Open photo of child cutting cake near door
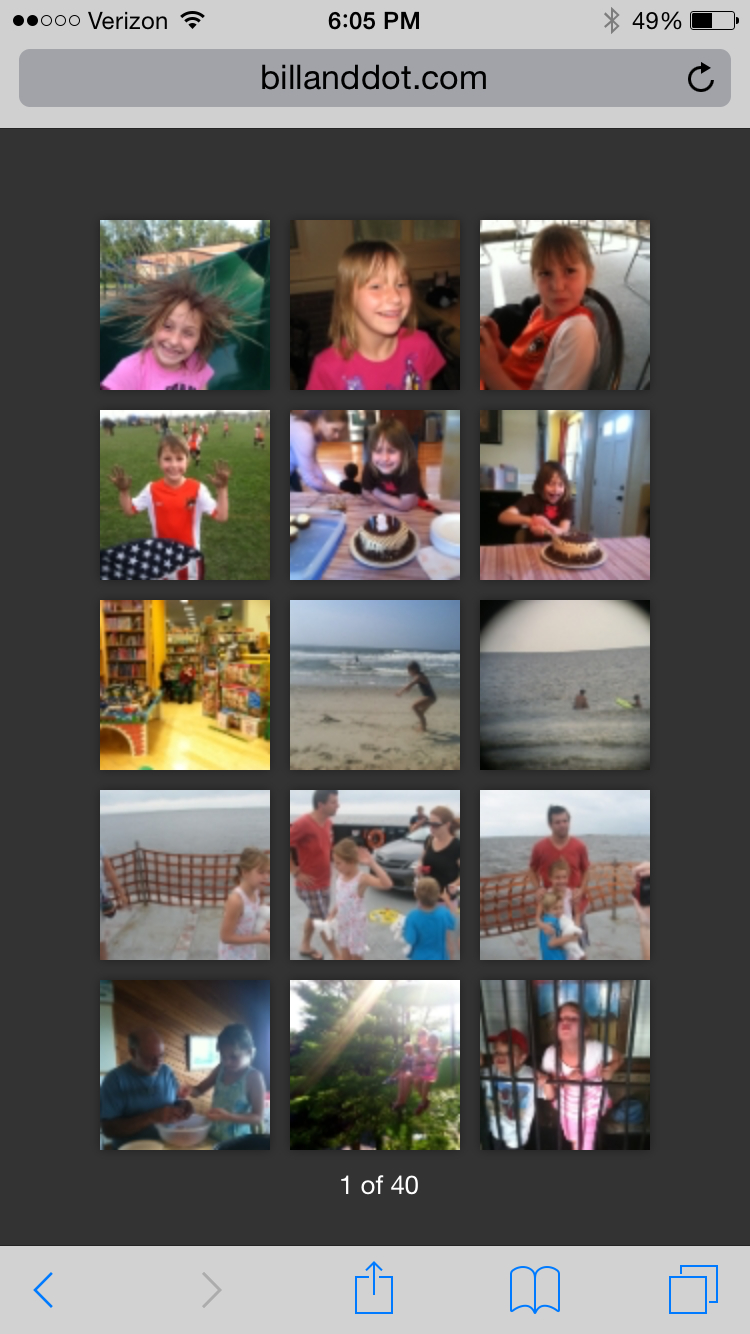Screen dimensions: 750x1334 tap(565, 495)
